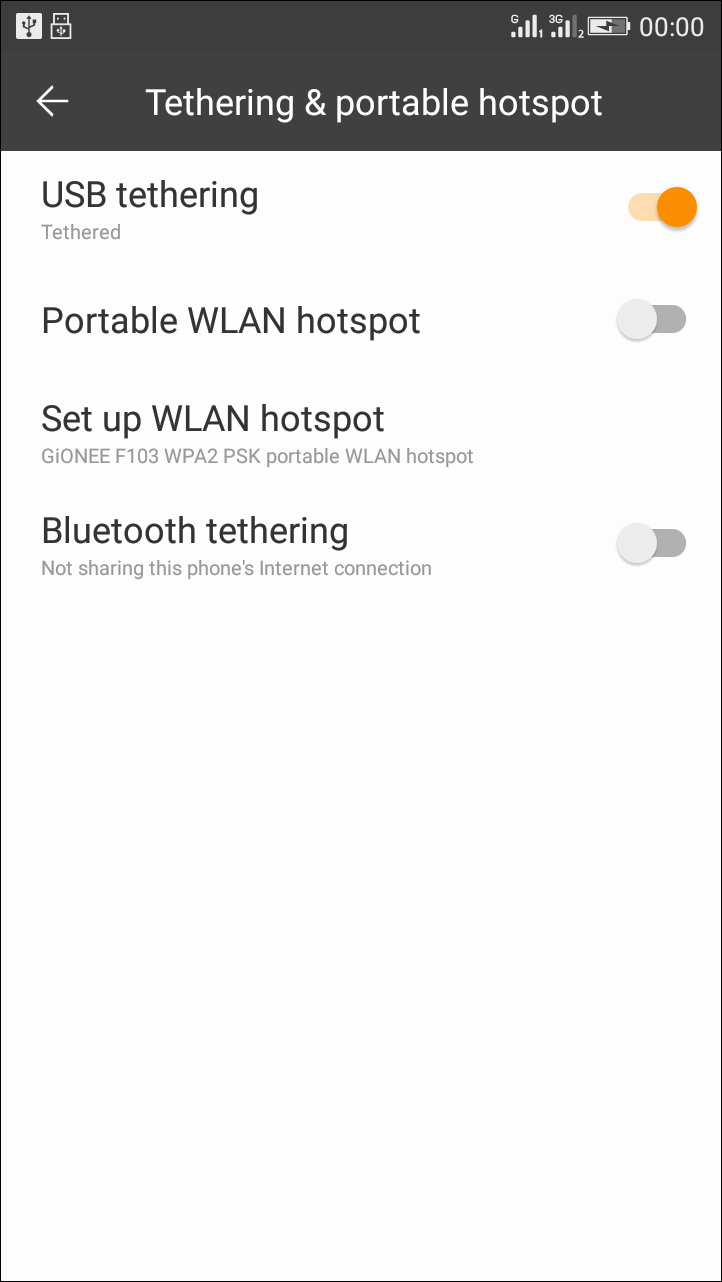Screen dimensions: 722x1282
Task: Go back using the header arrow
Action: (x=52, y=101)
